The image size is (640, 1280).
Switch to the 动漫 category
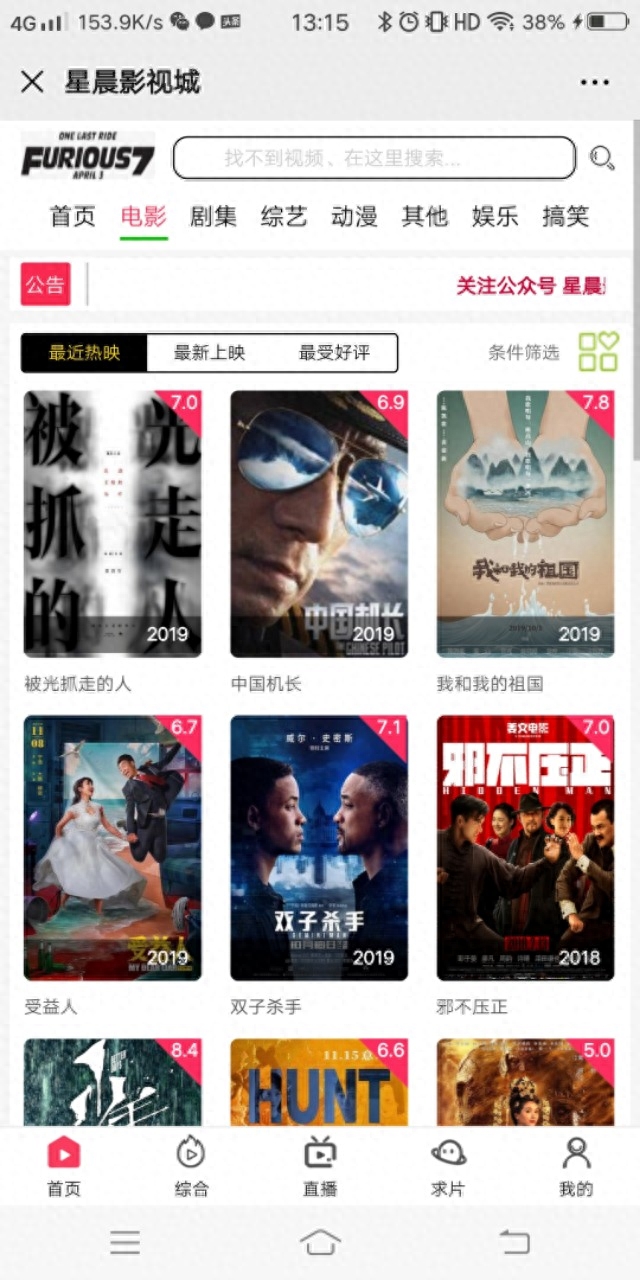tap(354, 216)
